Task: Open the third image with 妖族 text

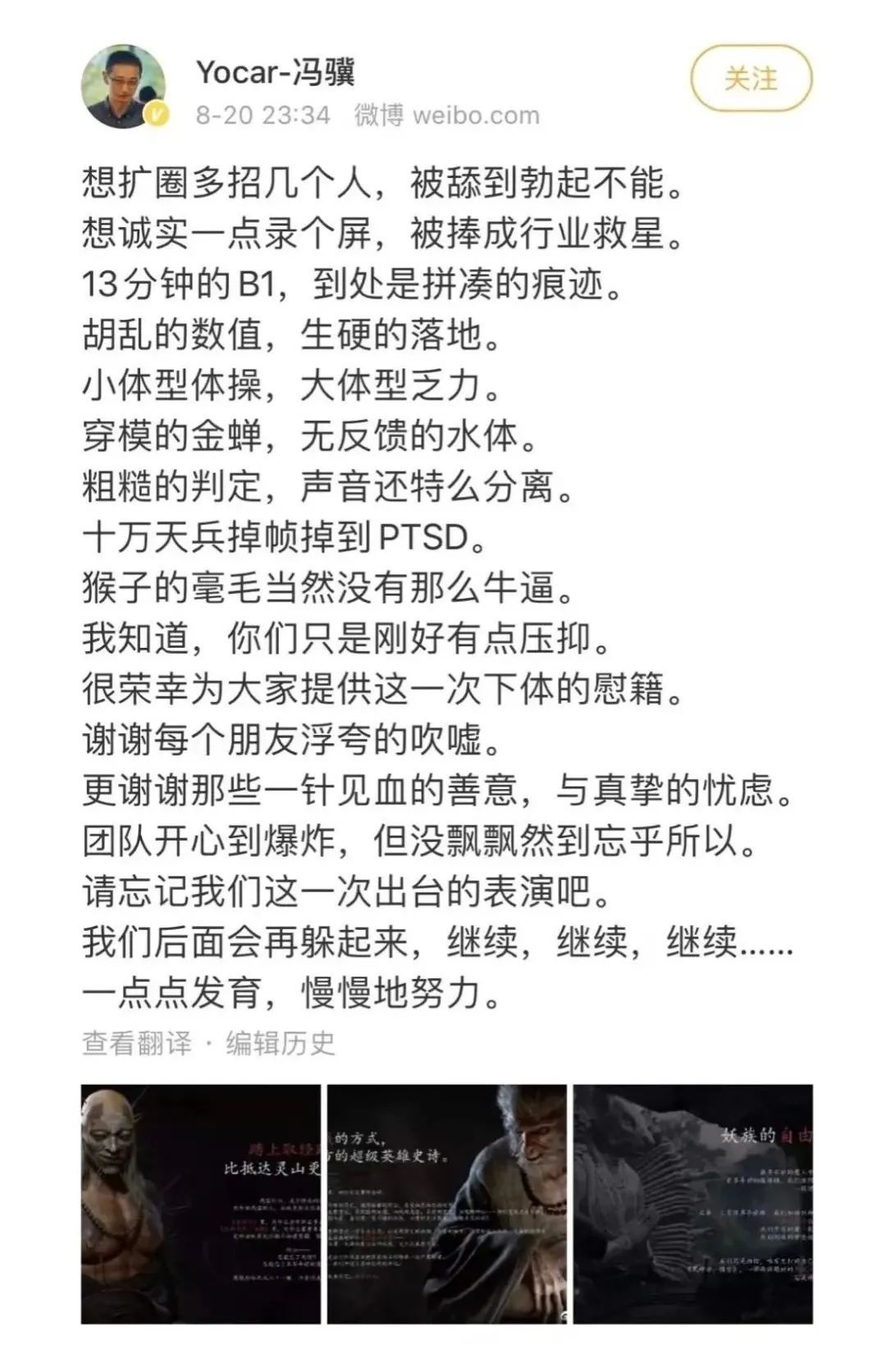Action: [x=692, y=1203]
